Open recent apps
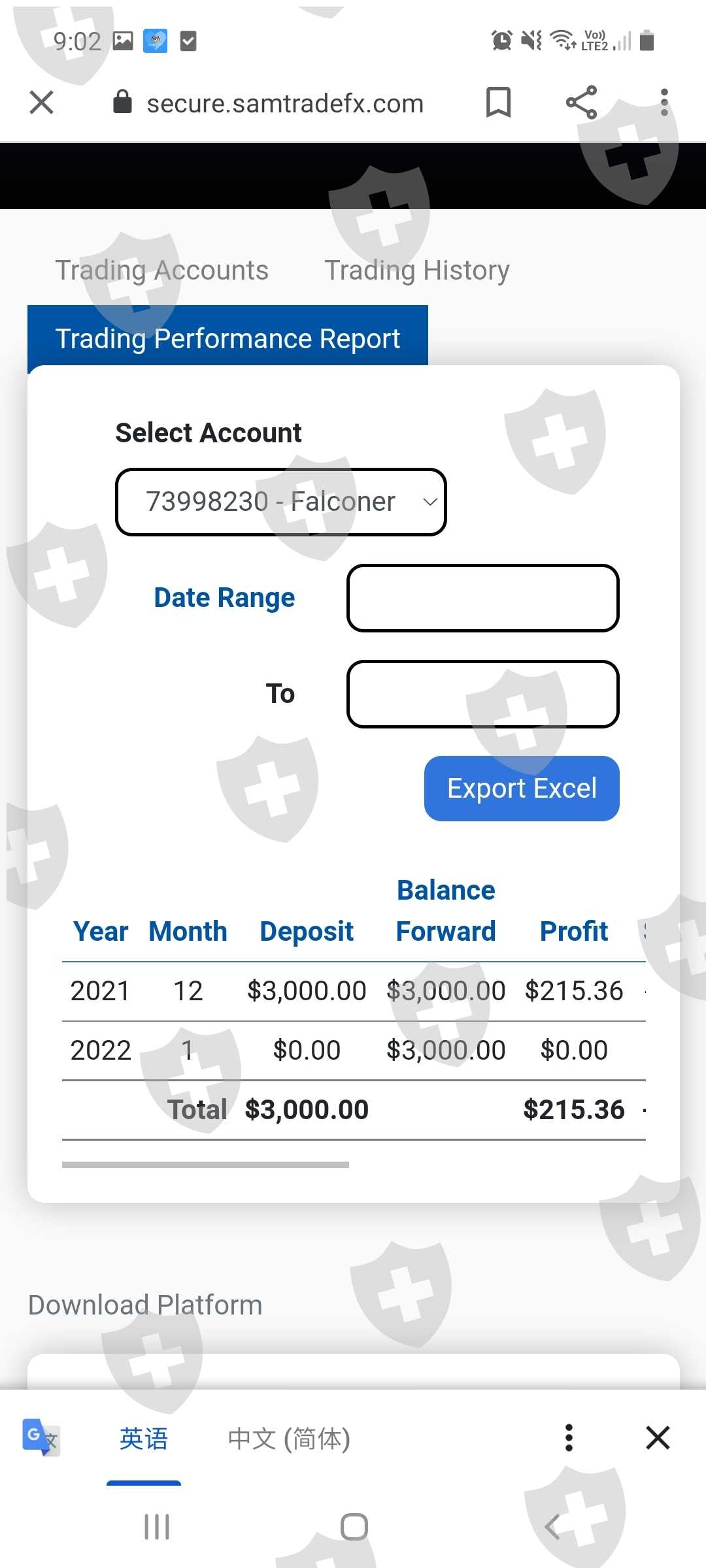This screenshot has width=706, height=1568. (157, 1527)
